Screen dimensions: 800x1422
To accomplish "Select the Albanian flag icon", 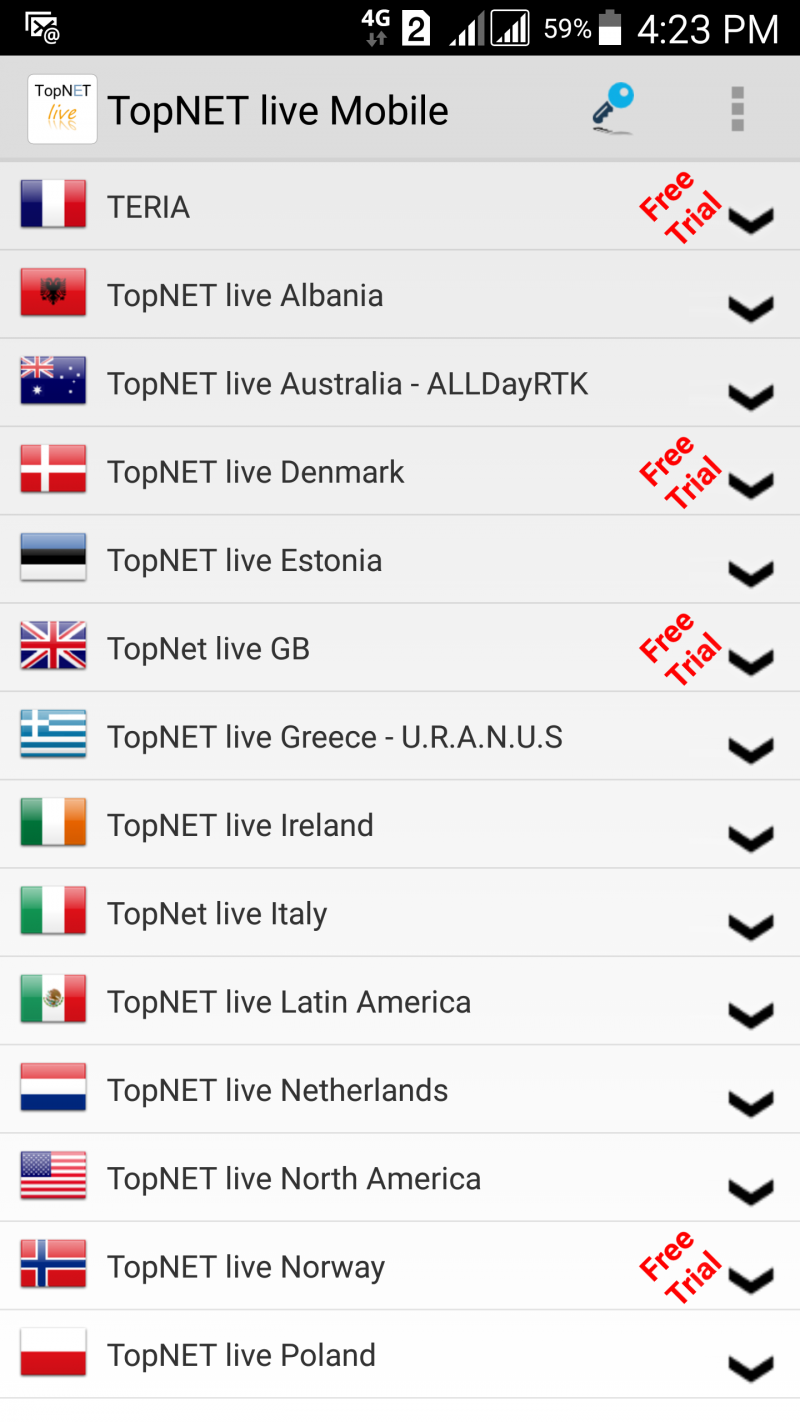I will pos(52,294).
